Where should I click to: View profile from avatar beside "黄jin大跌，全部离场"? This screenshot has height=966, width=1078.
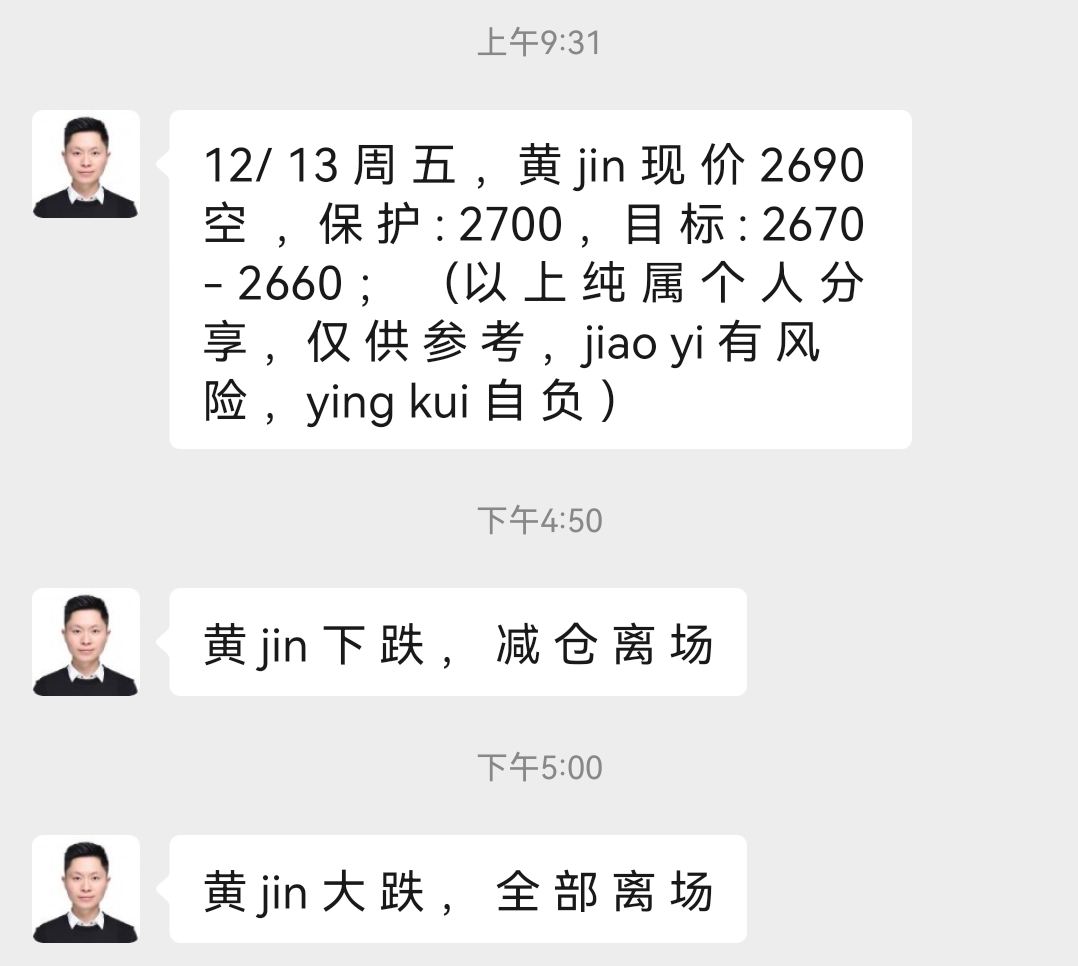(86, 889)
